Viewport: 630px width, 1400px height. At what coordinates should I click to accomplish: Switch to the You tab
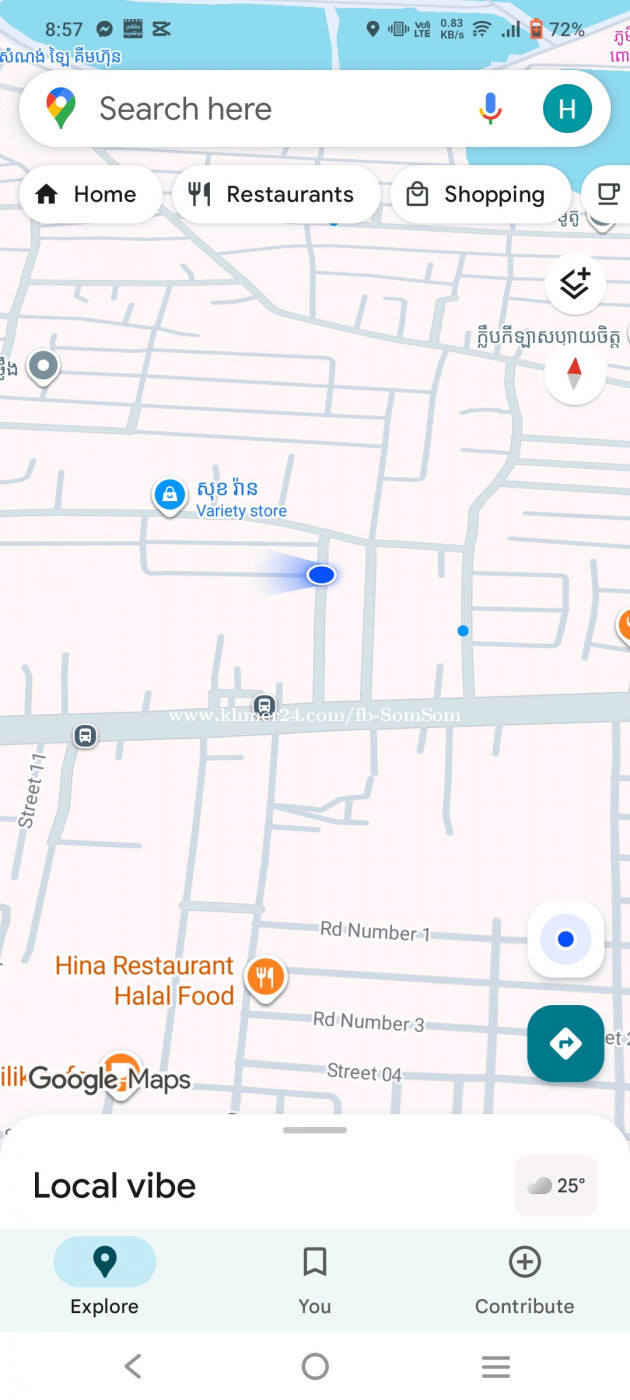point(314,1277)
